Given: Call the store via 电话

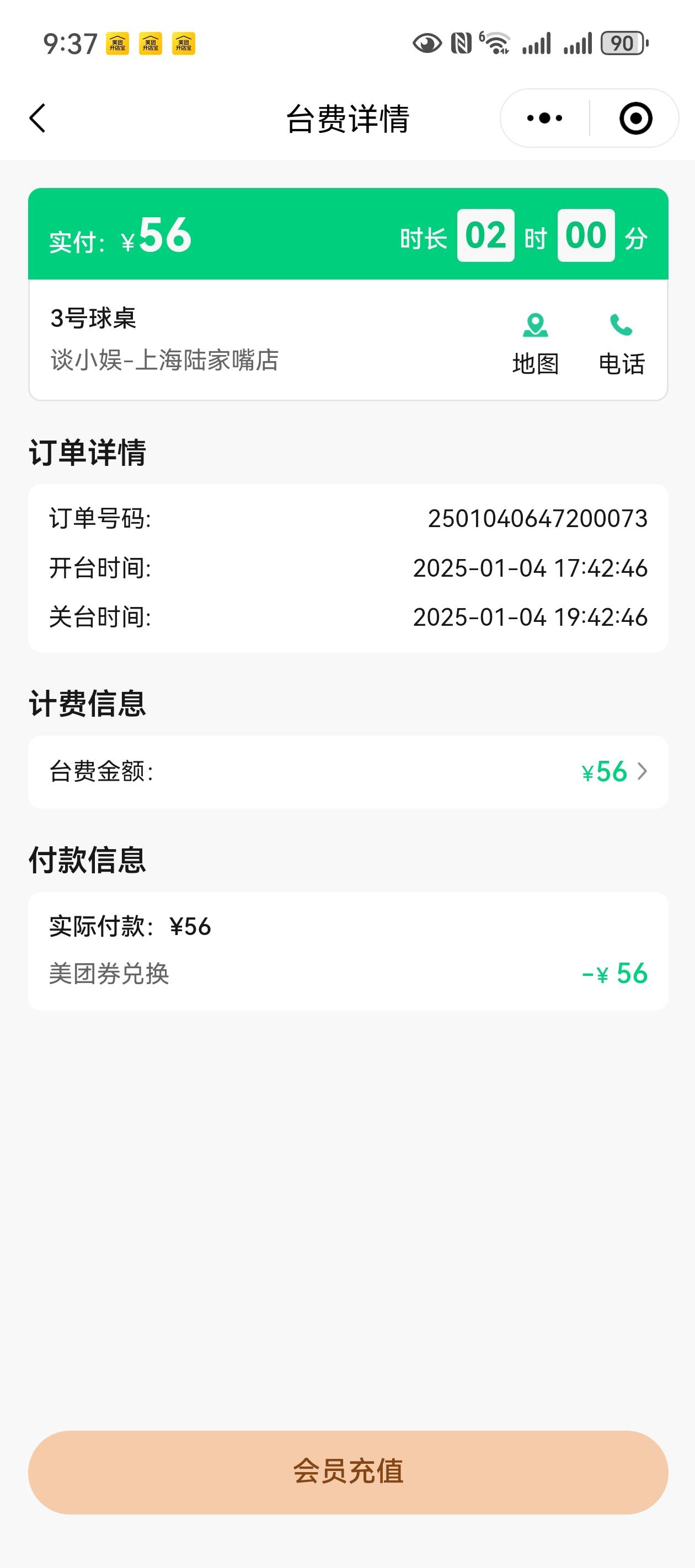Looking at the screenshot, I should (621, 345).
